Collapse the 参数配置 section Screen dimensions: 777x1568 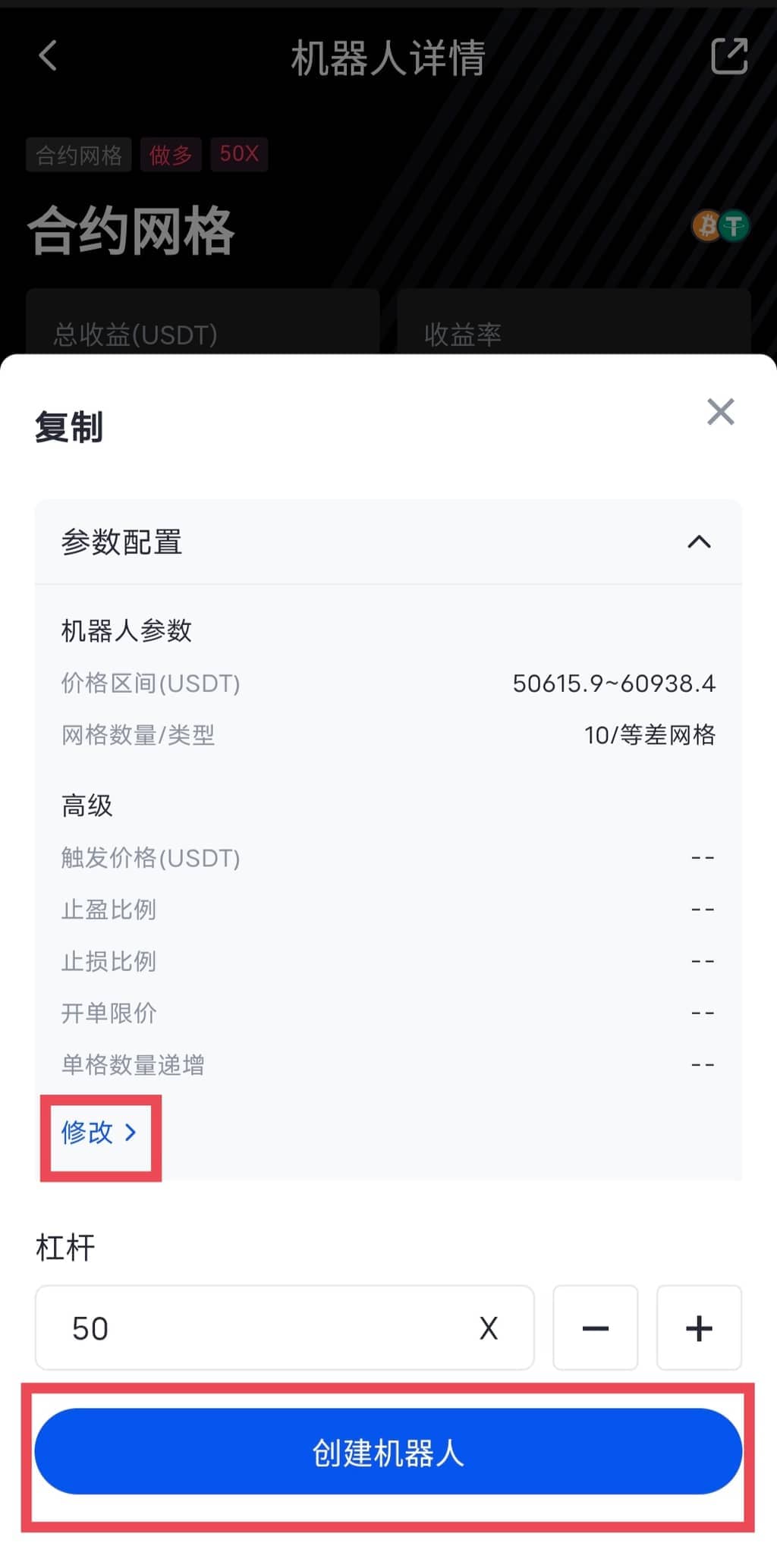[x=699, y=542]
